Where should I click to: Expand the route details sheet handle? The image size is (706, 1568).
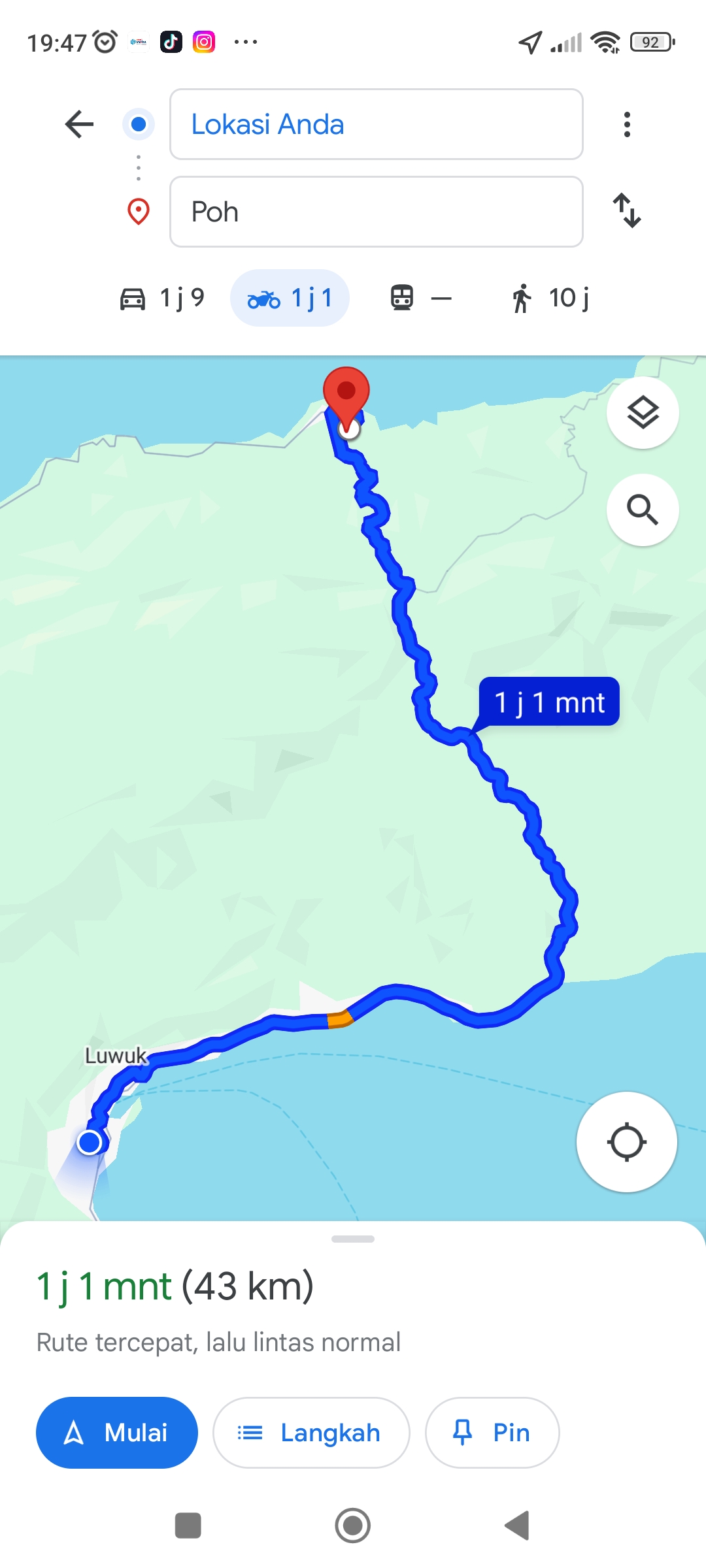pos(353,1239)
